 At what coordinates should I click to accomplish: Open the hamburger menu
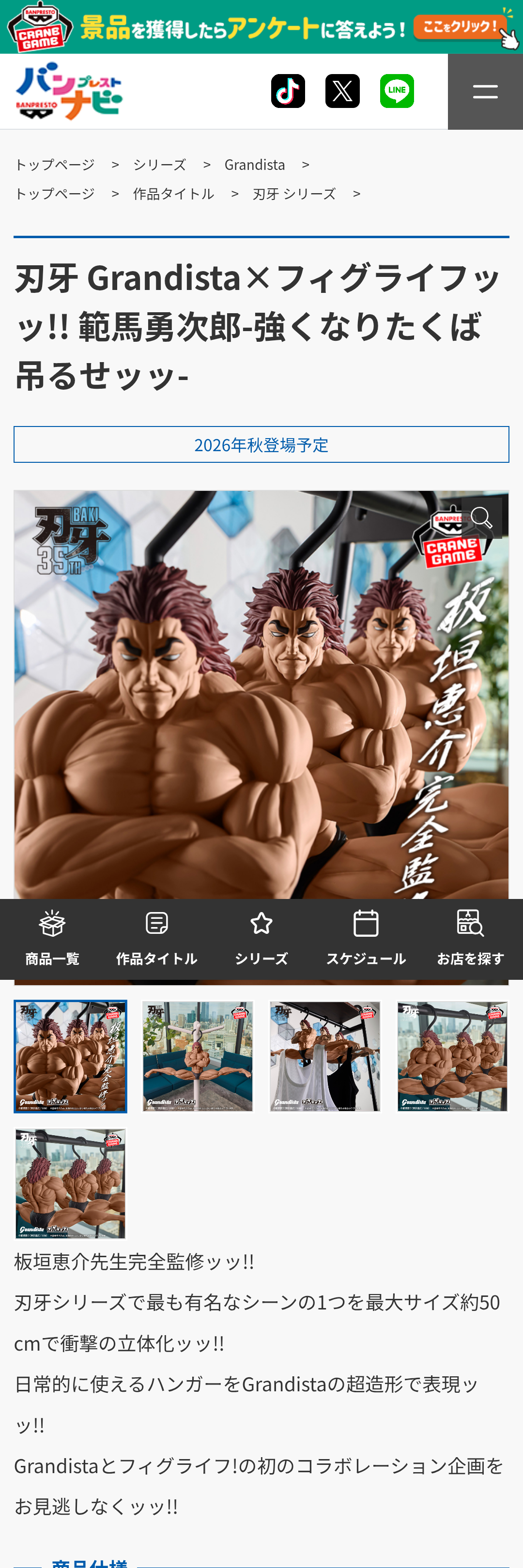click(485, 91)
